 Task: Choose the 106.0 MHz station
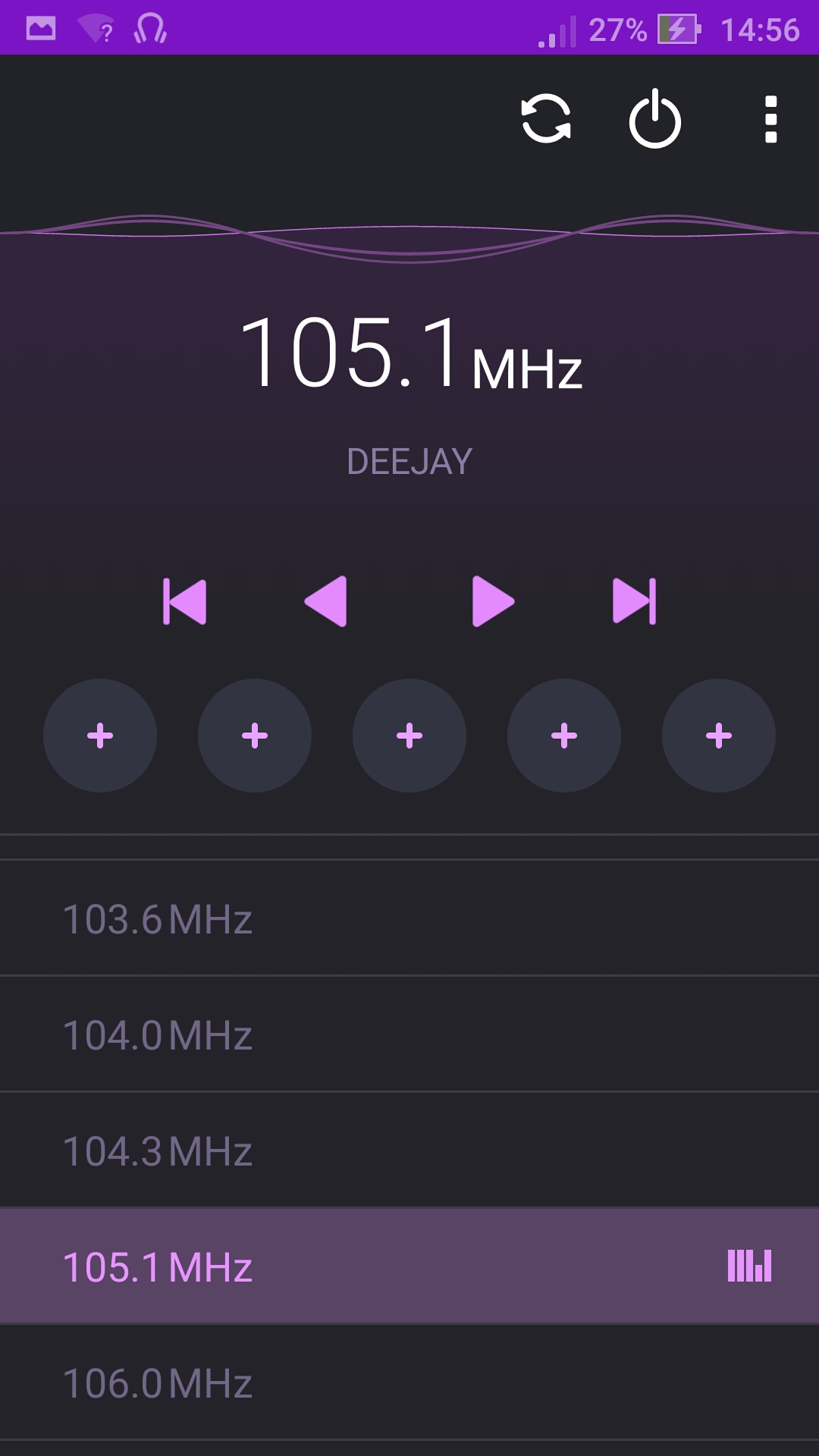pos(409,1382)
